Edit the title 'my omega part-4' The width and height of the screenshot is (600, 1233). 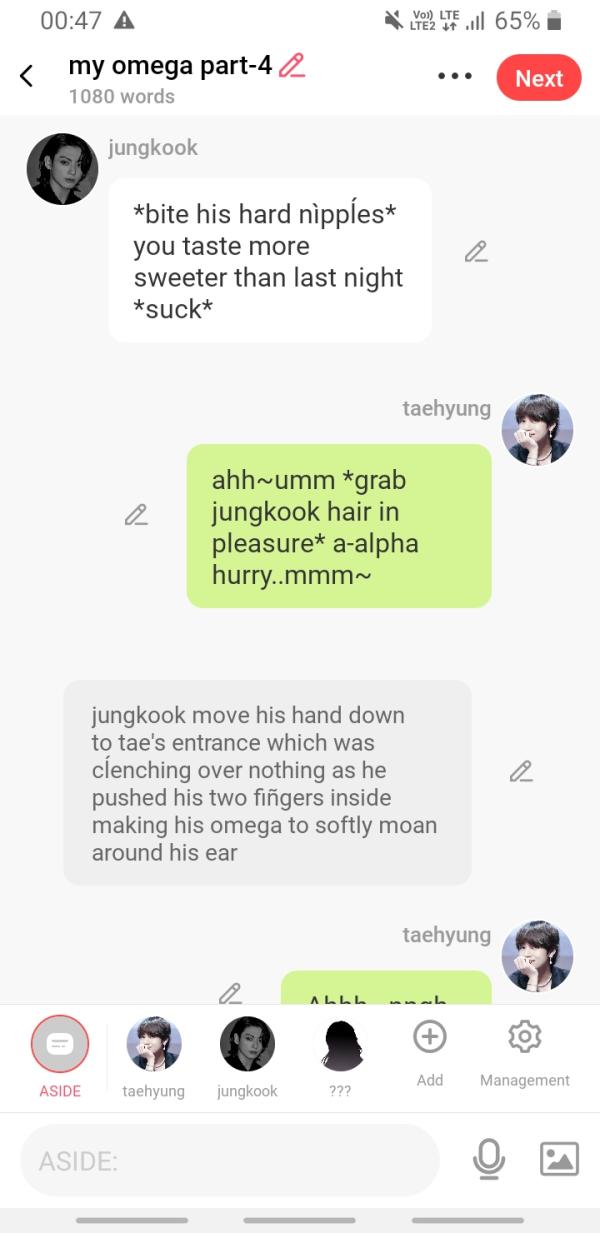point(292,66)
